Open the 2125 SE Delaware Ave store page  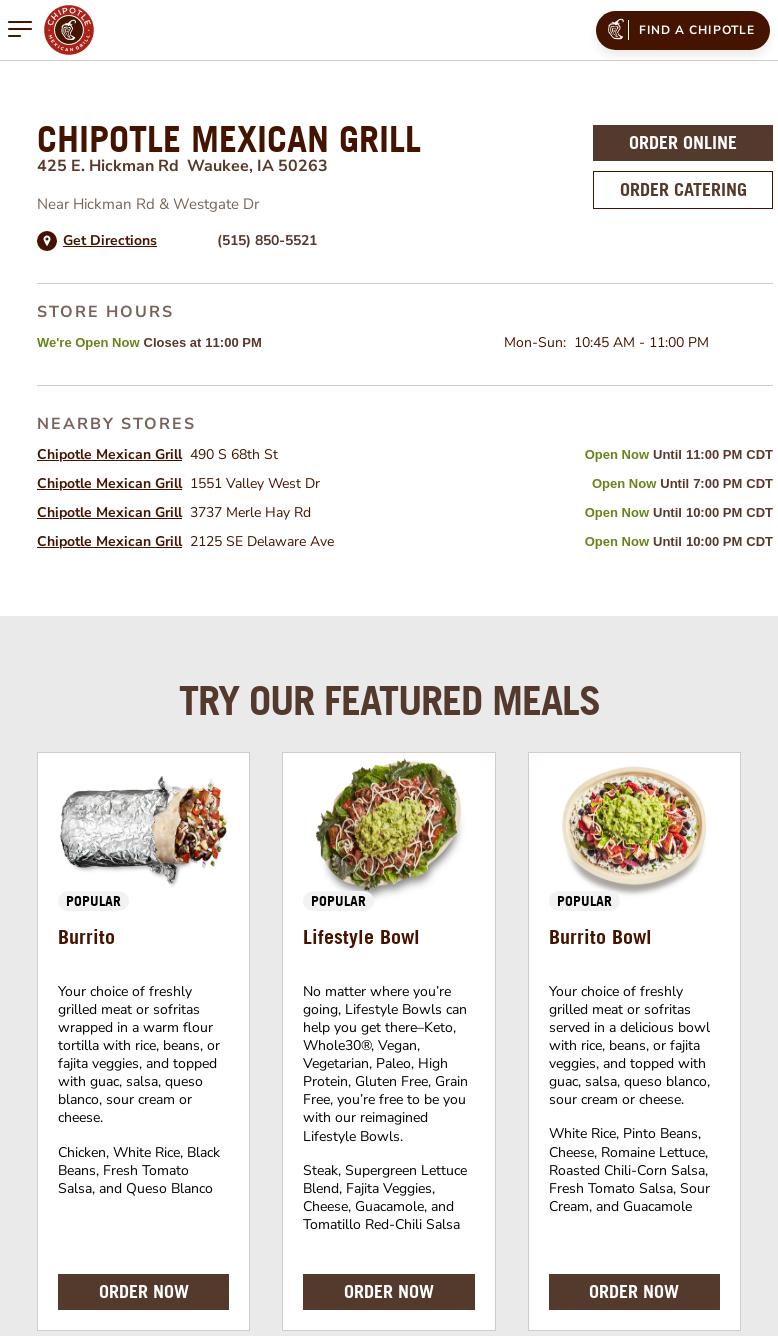click(110, 541)
